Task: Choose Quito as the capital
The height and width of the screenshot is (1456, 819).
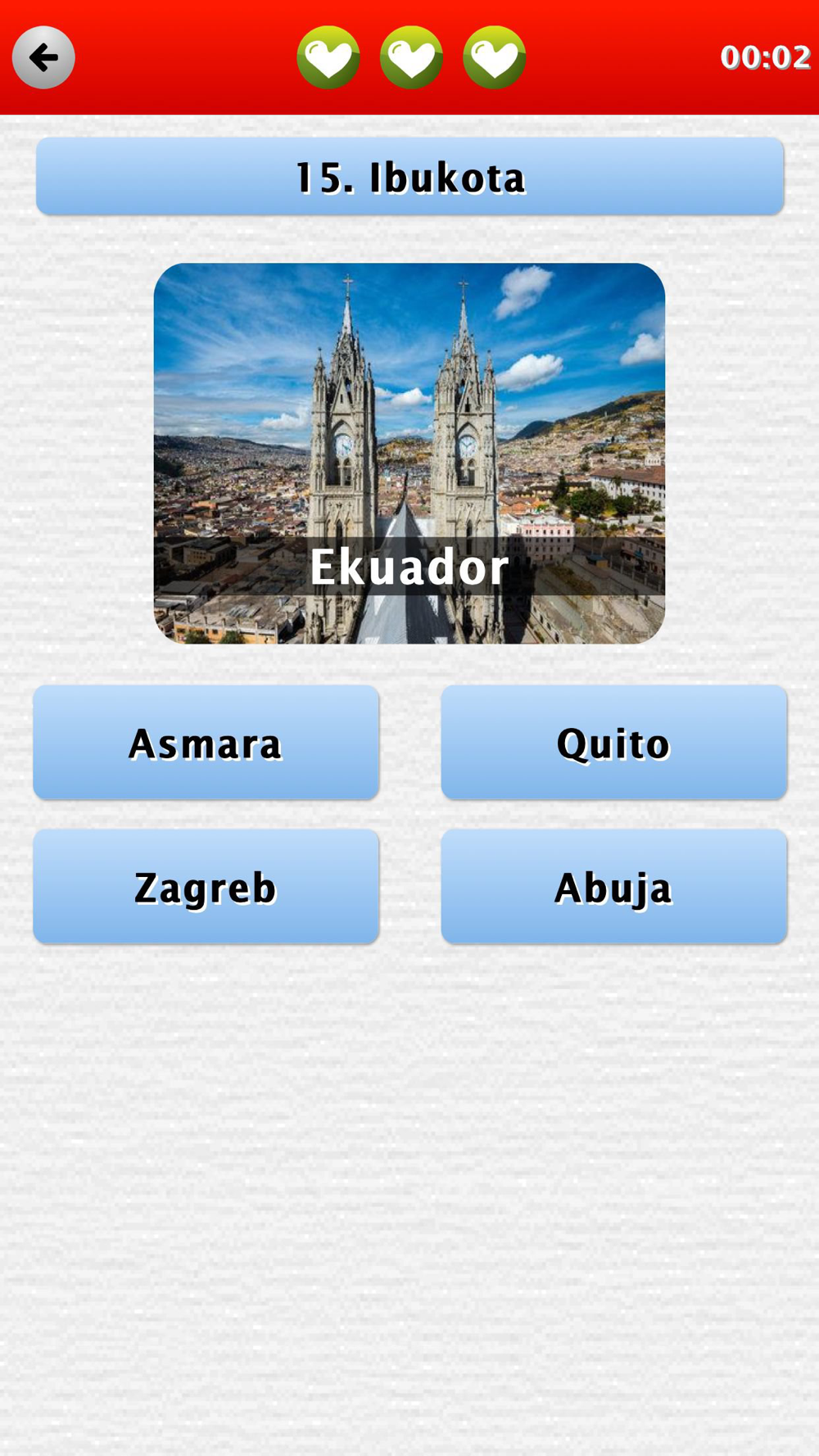Action: pos(613,743)
